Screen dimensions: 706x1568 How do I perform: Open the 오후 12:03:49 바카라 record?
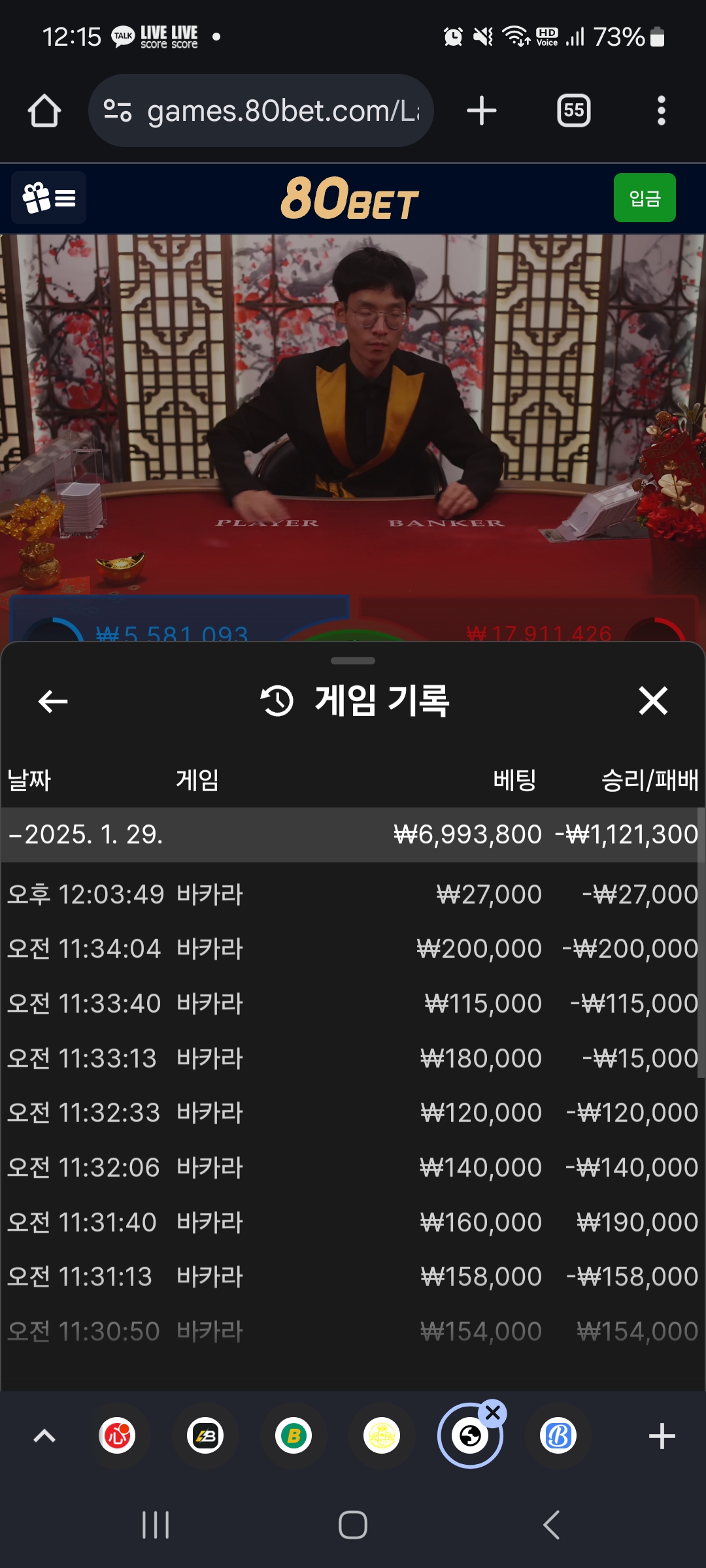[x=353, y=894]
